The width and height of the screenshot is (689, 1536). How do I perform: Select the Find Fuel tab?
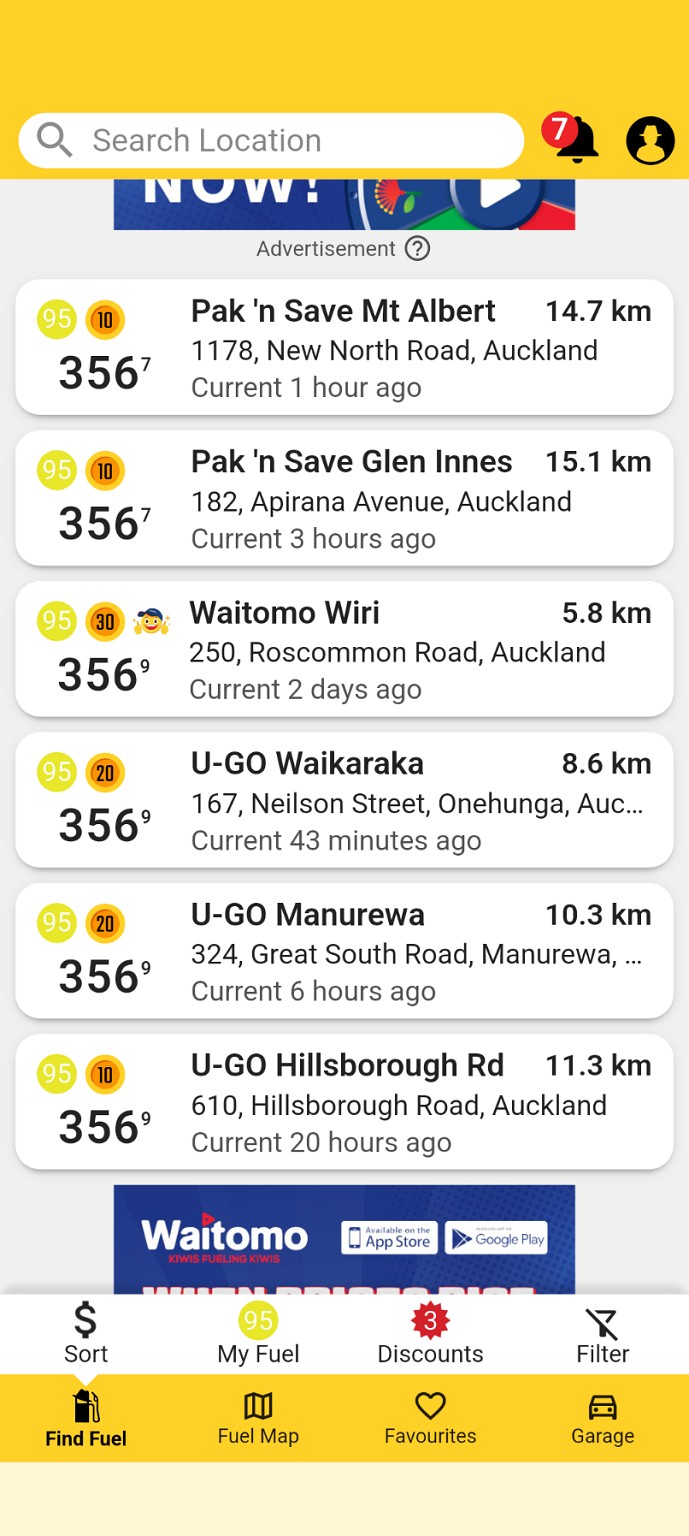pos(86,1418)
